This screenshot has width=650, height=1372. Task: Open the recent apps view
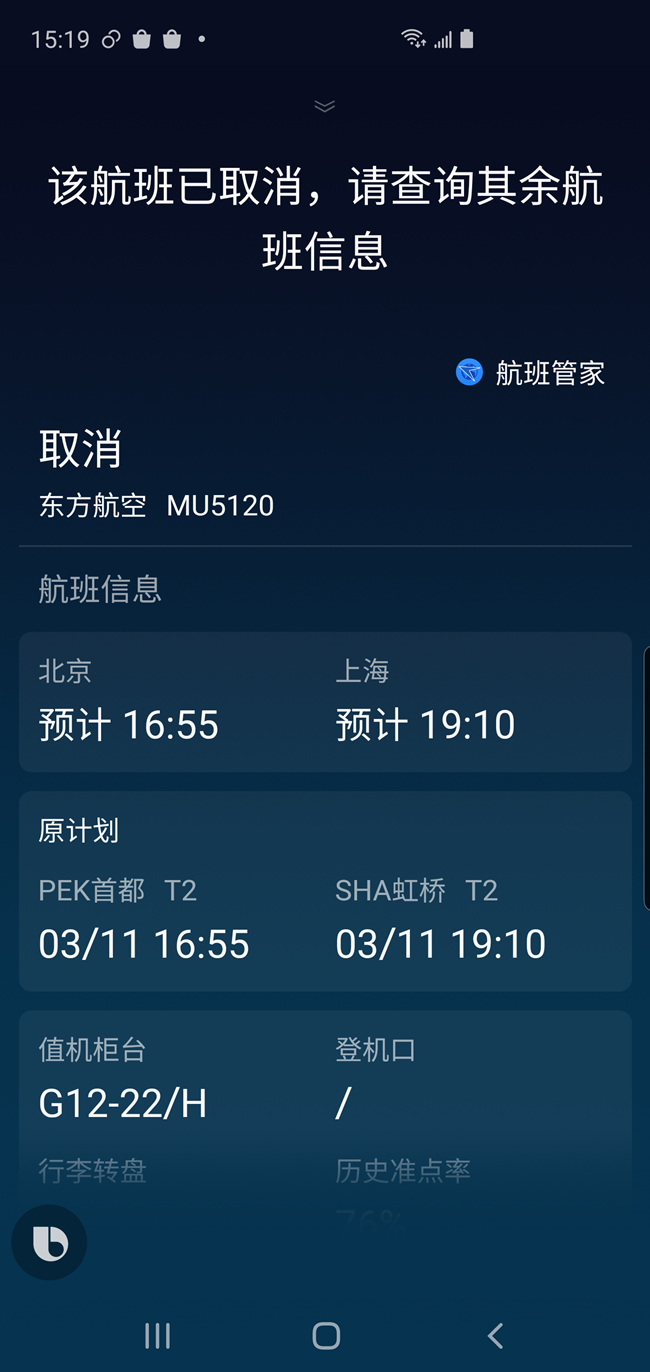157,1335
